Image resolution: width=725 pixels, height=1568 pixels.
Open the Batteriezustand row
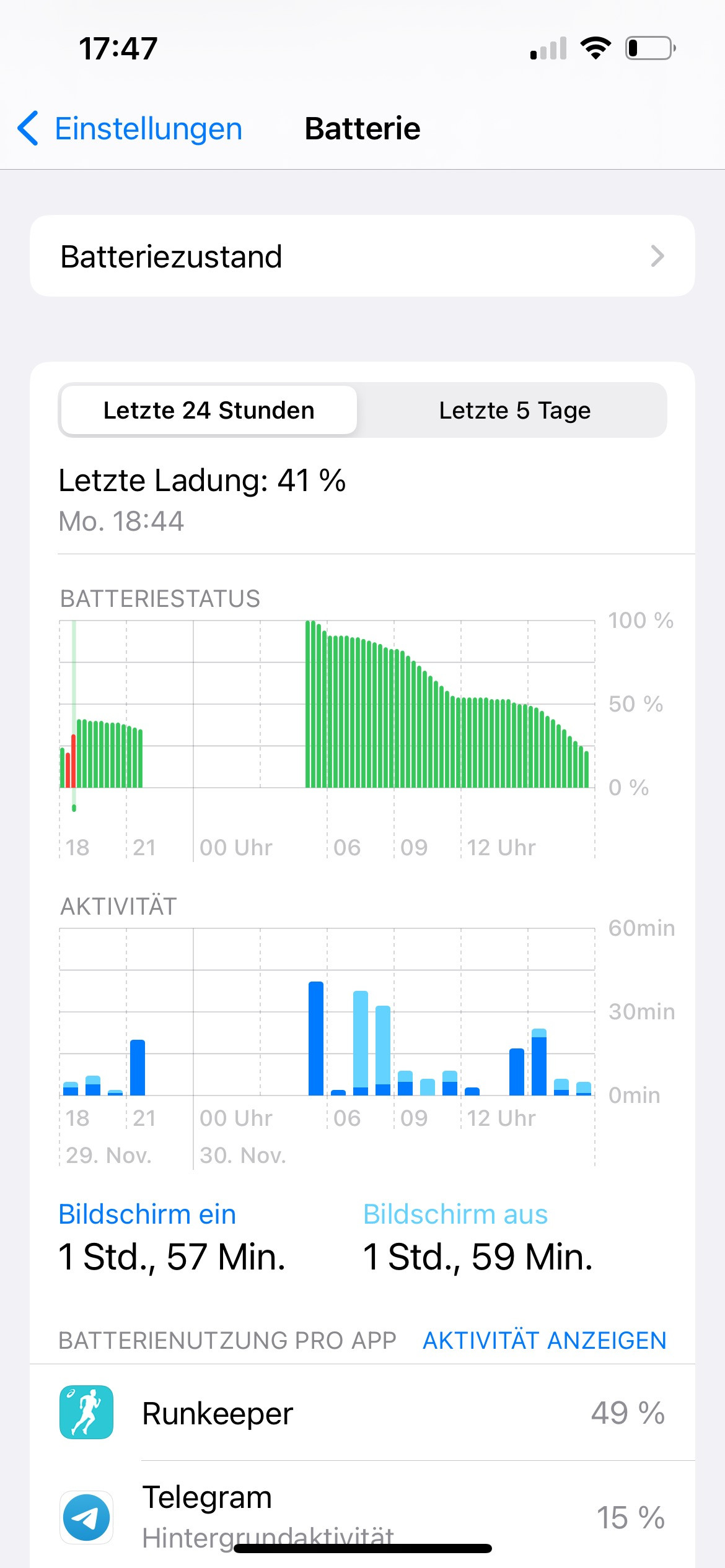point(362,256)
